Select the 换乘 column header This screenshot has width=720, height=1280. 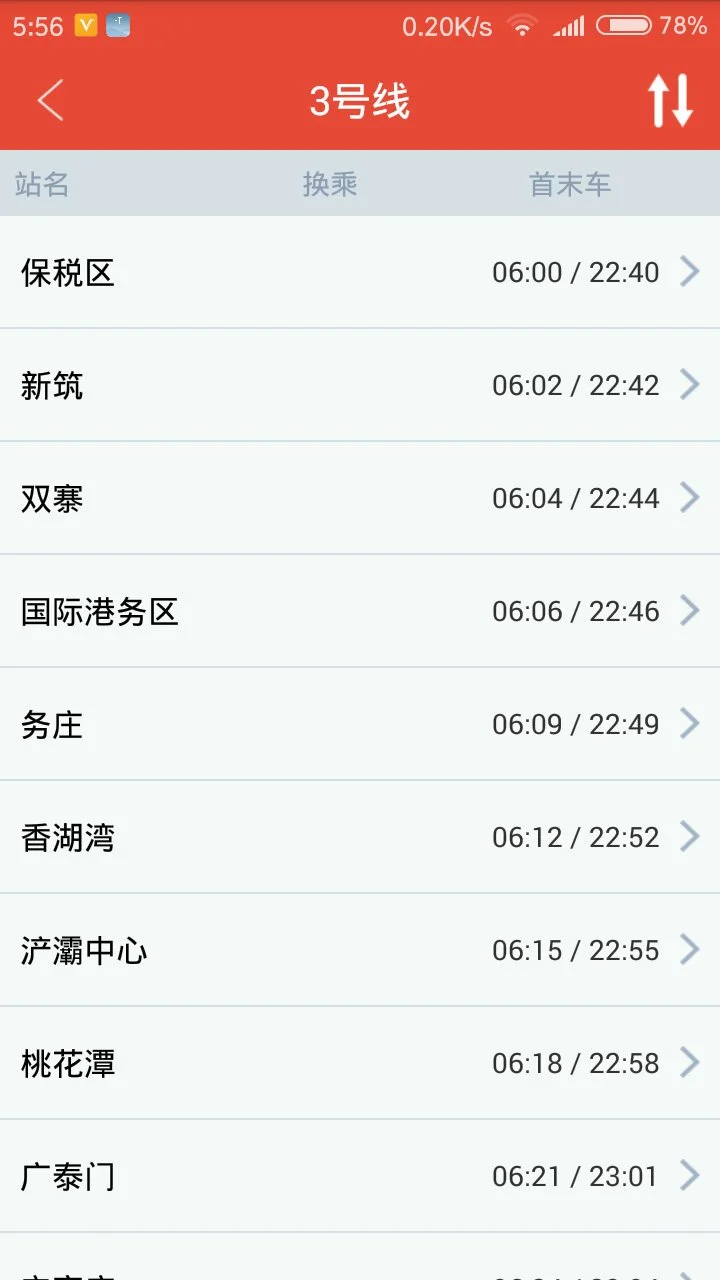[330, 183]
